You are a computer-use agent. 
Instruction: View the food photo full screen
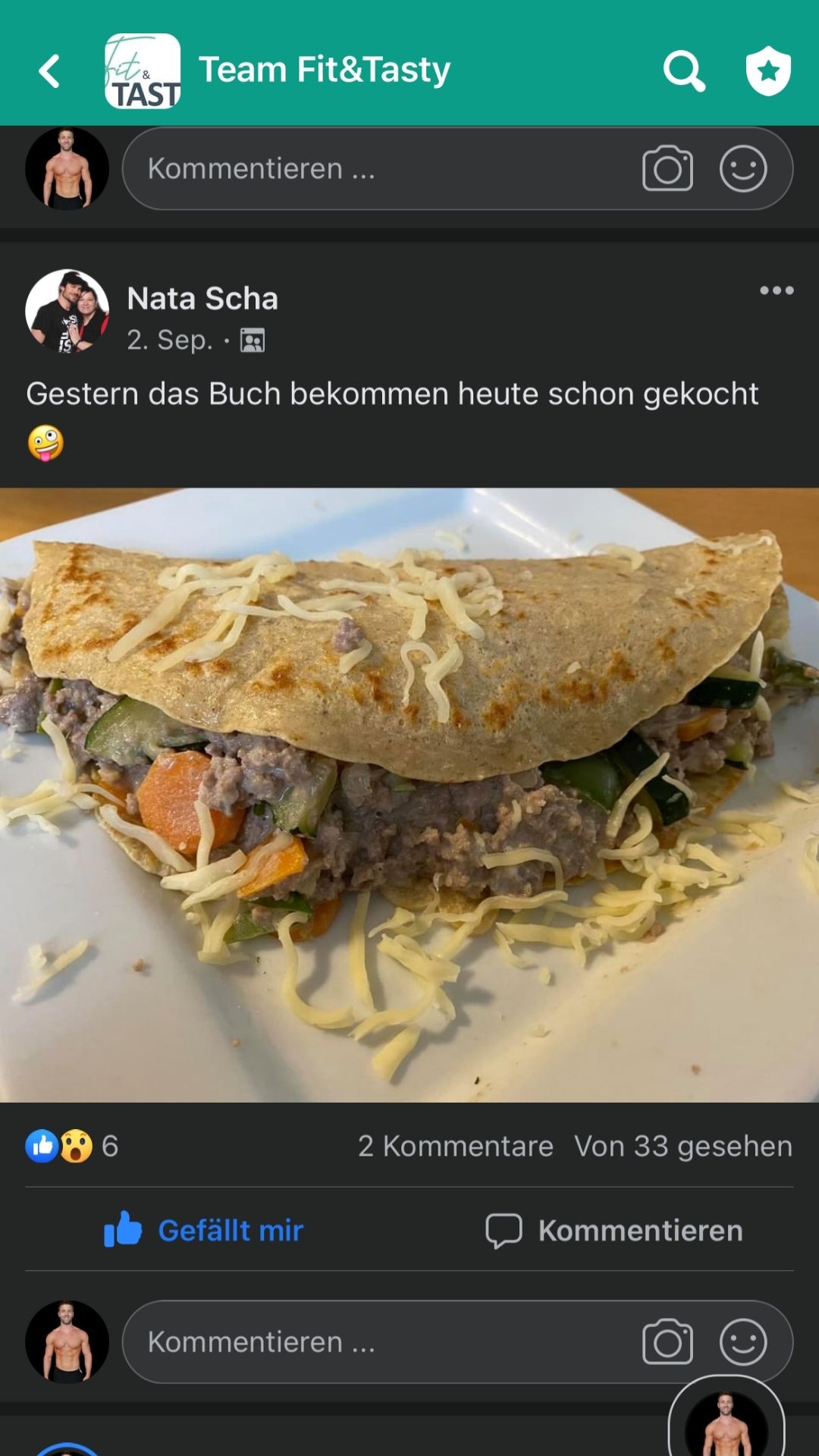(409, 795)
